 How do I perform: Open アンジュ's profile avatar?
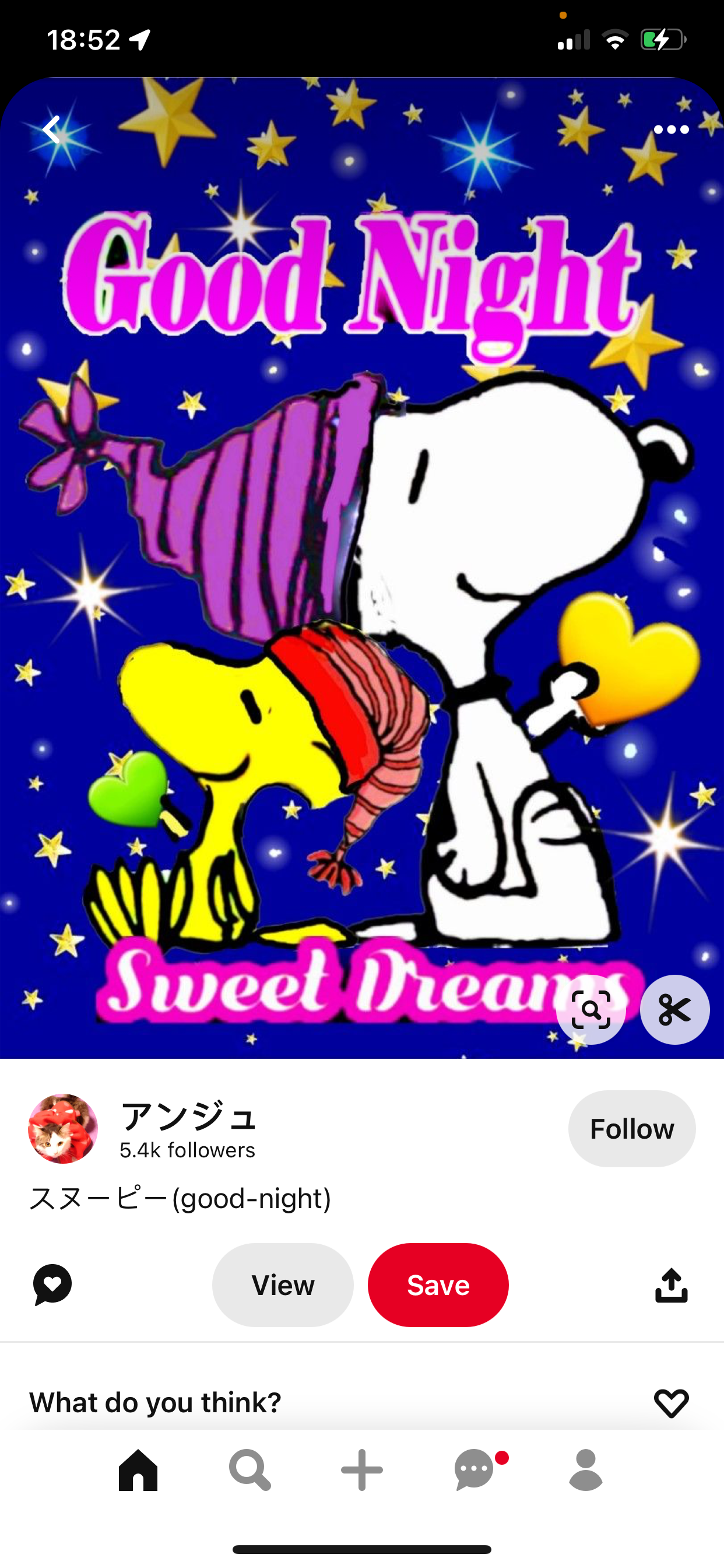63,1129
